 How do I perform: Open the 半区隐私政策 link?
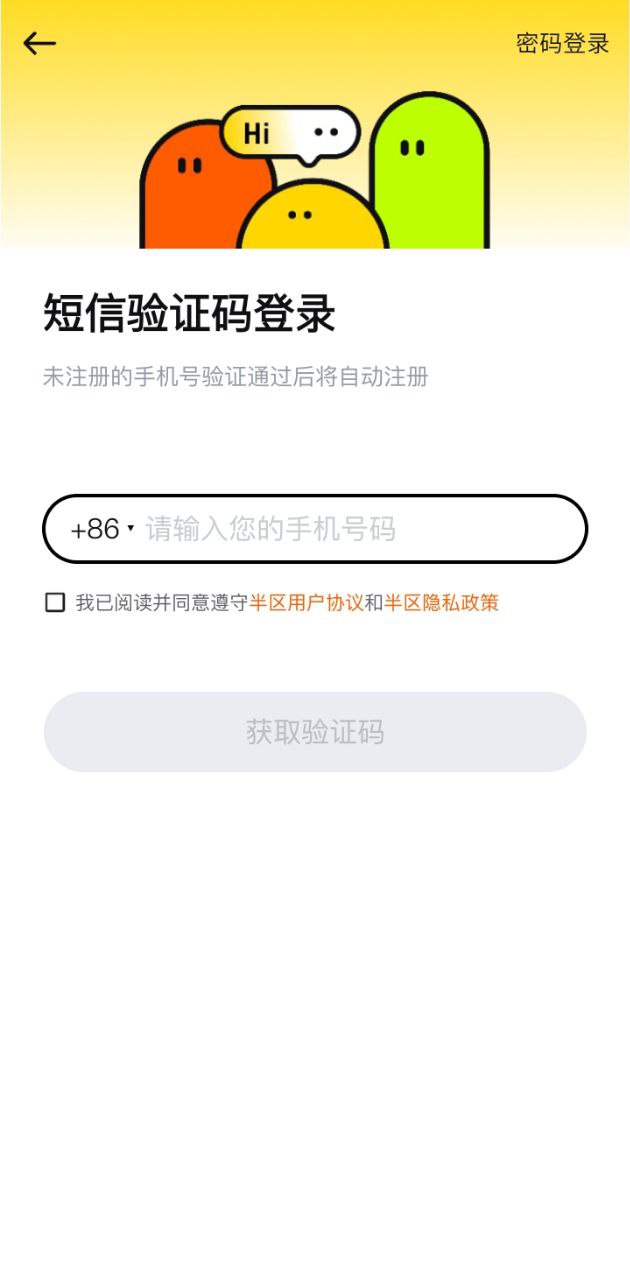[x=441, y=602]
